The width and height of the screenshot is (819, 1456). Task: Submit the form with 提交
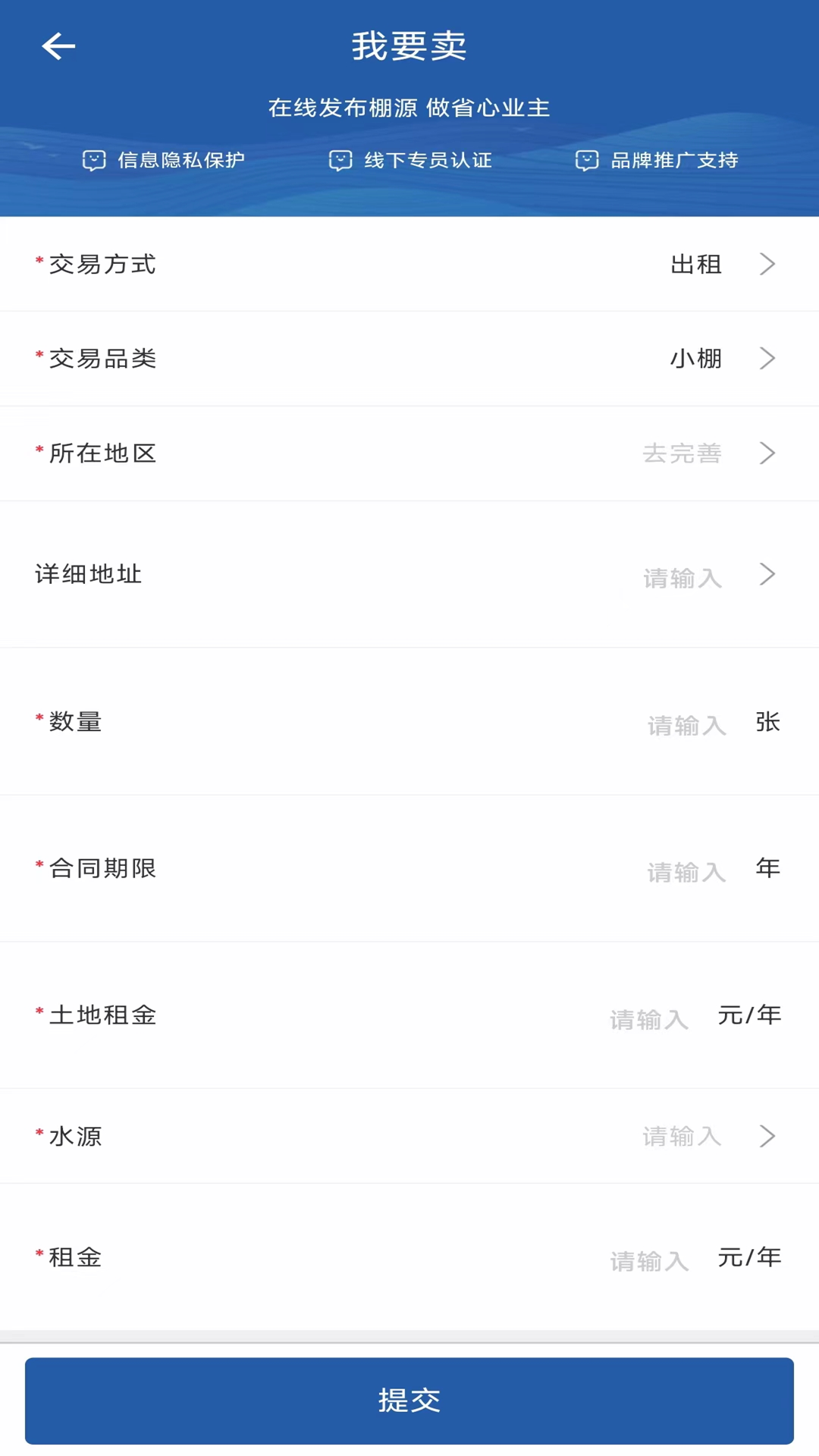[x=409, y=1400]
